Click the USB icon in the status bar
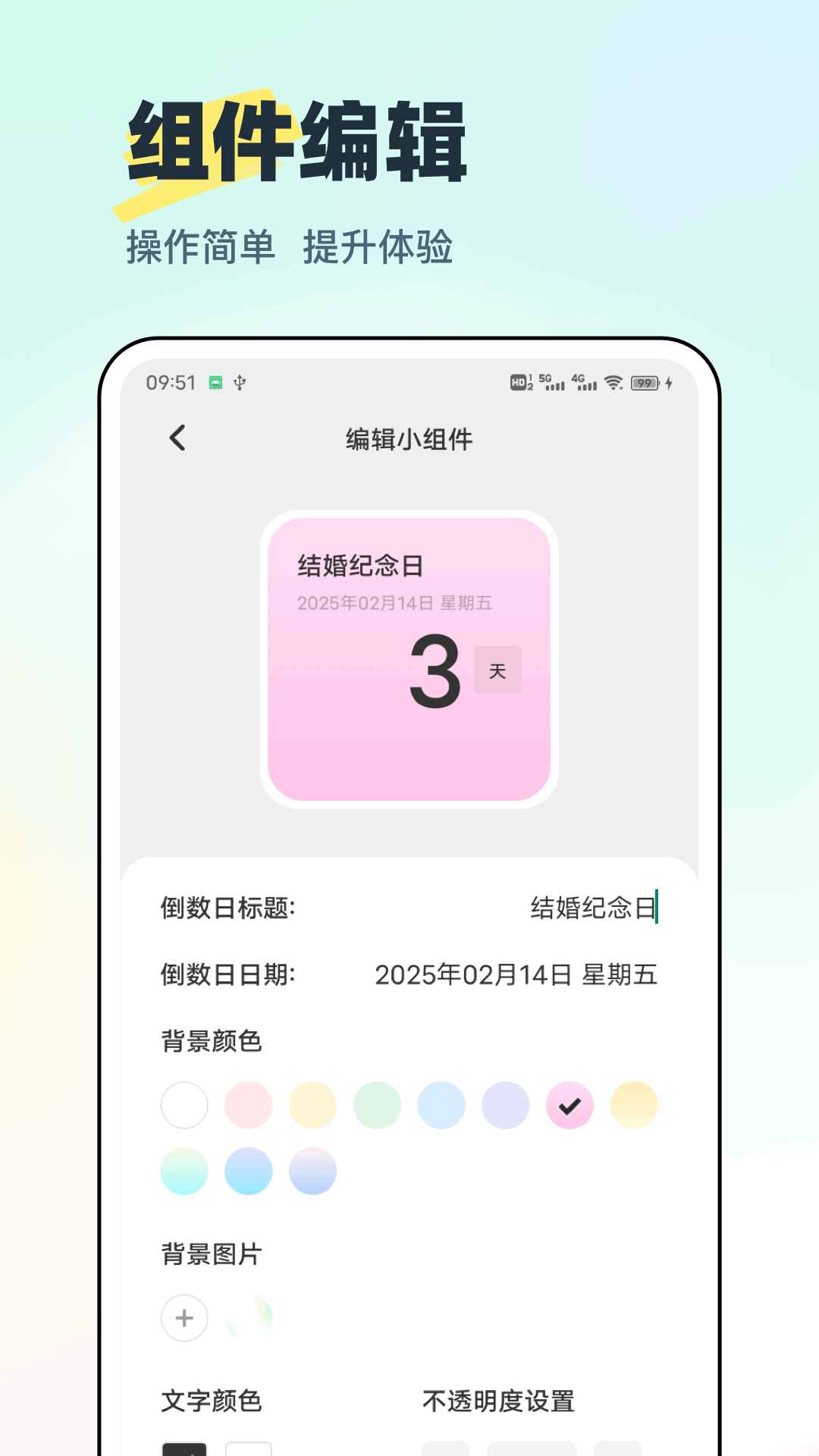 tap(240, 383)
